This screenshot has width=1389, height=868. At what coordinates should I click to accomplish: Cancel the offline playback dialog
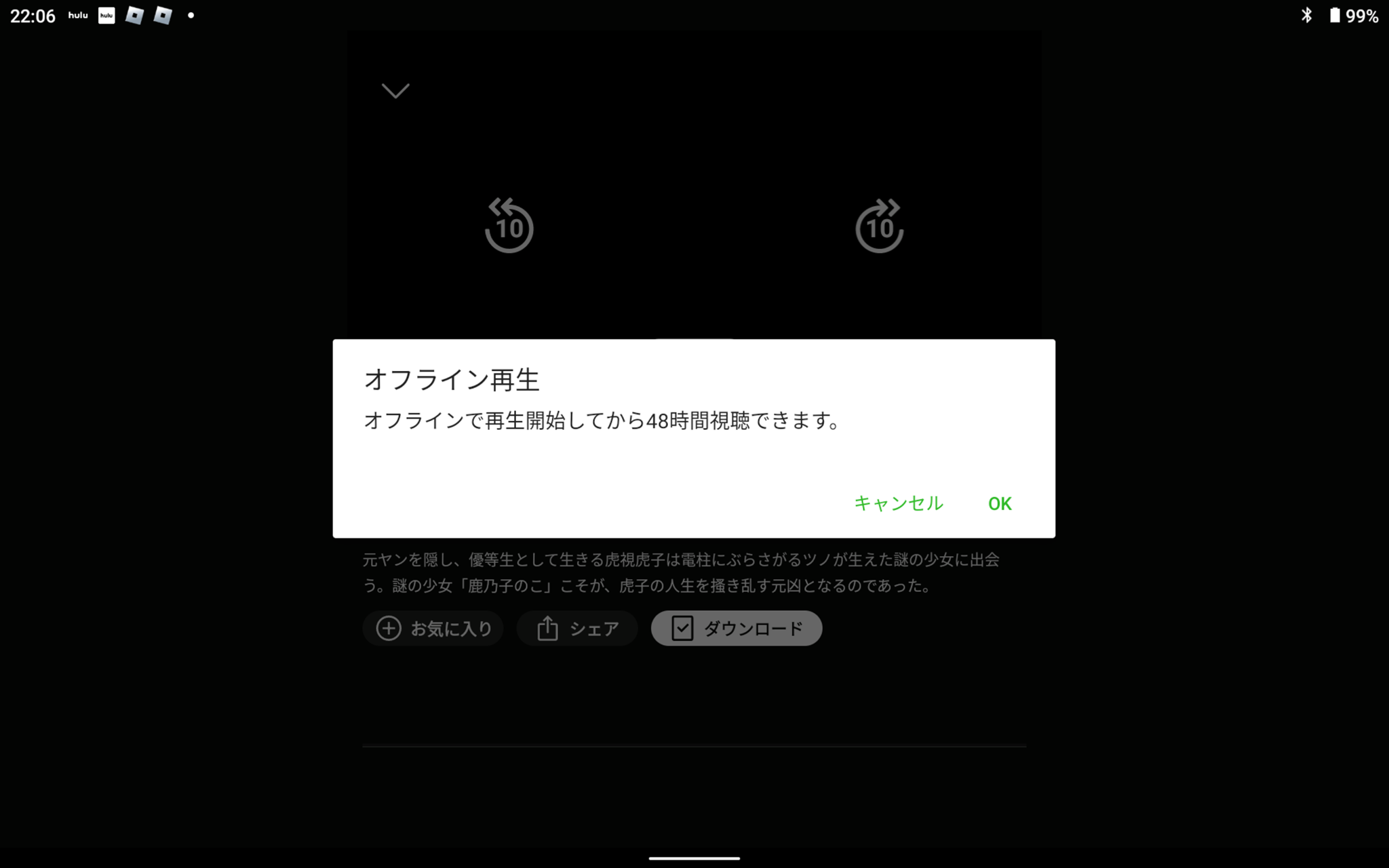coord(898,503)
